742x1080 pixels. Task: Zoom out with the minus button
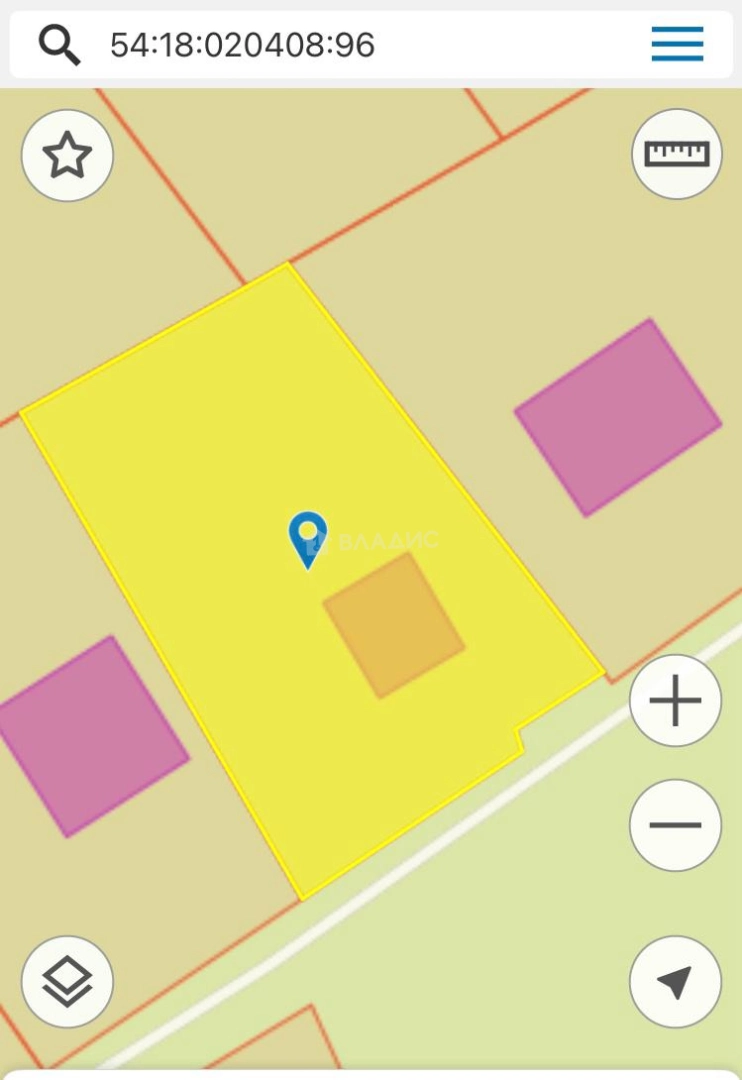675,825
